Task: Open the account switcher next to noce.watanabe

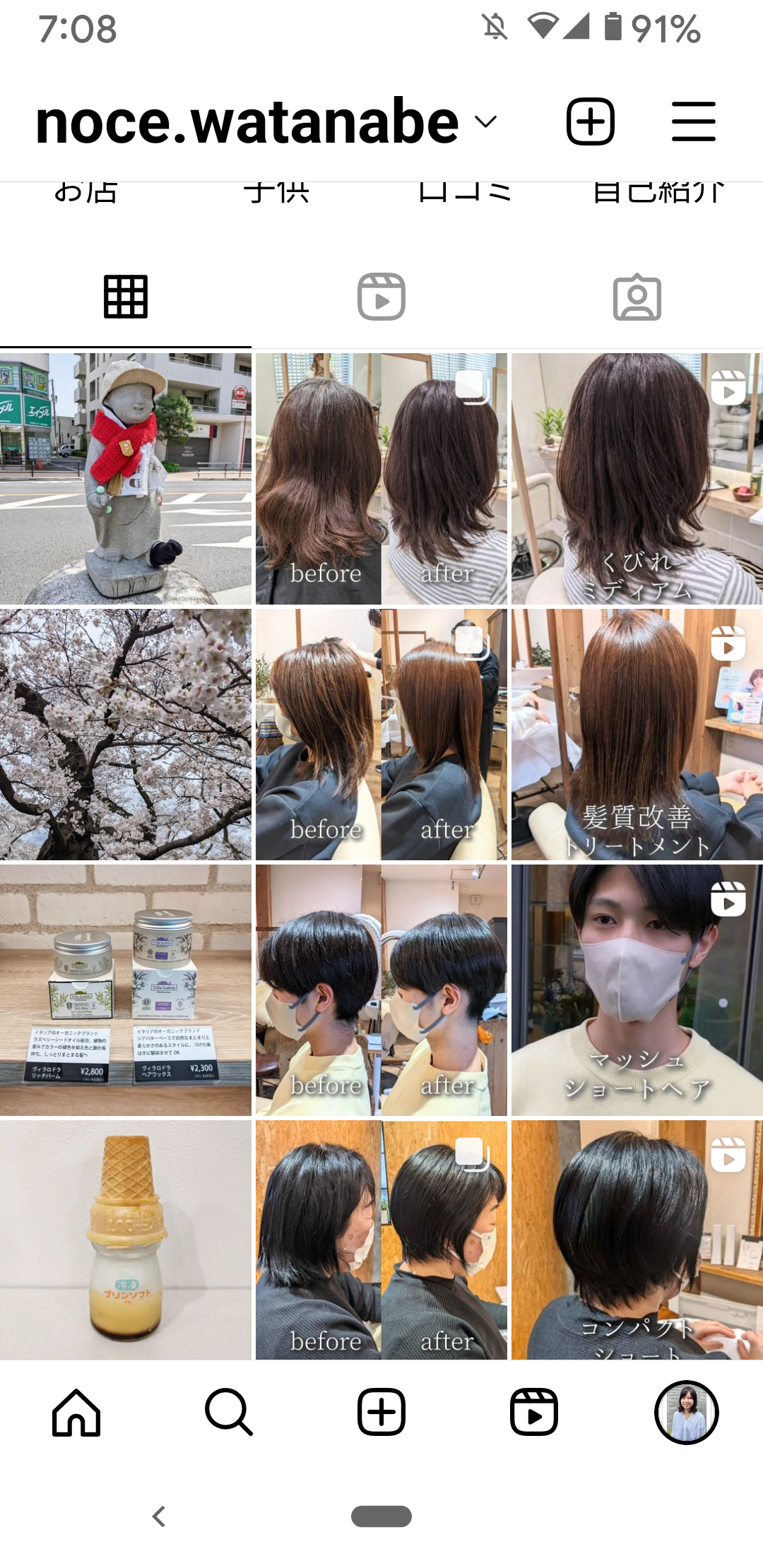Action: (x=485, y=121)
